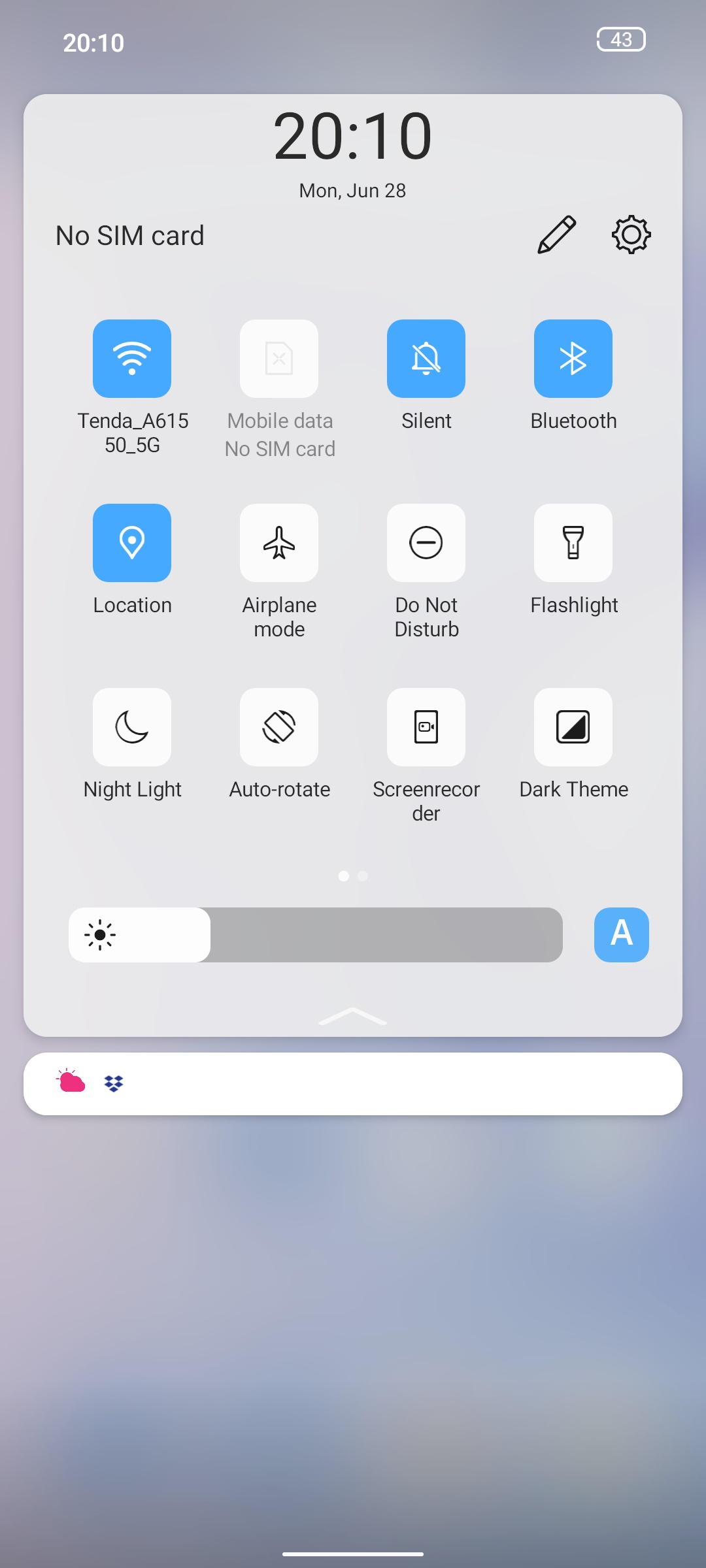Set brightness by tapping the slider bar
Image resolution: width=706 pixels, height=1568 pixels.
316,935
